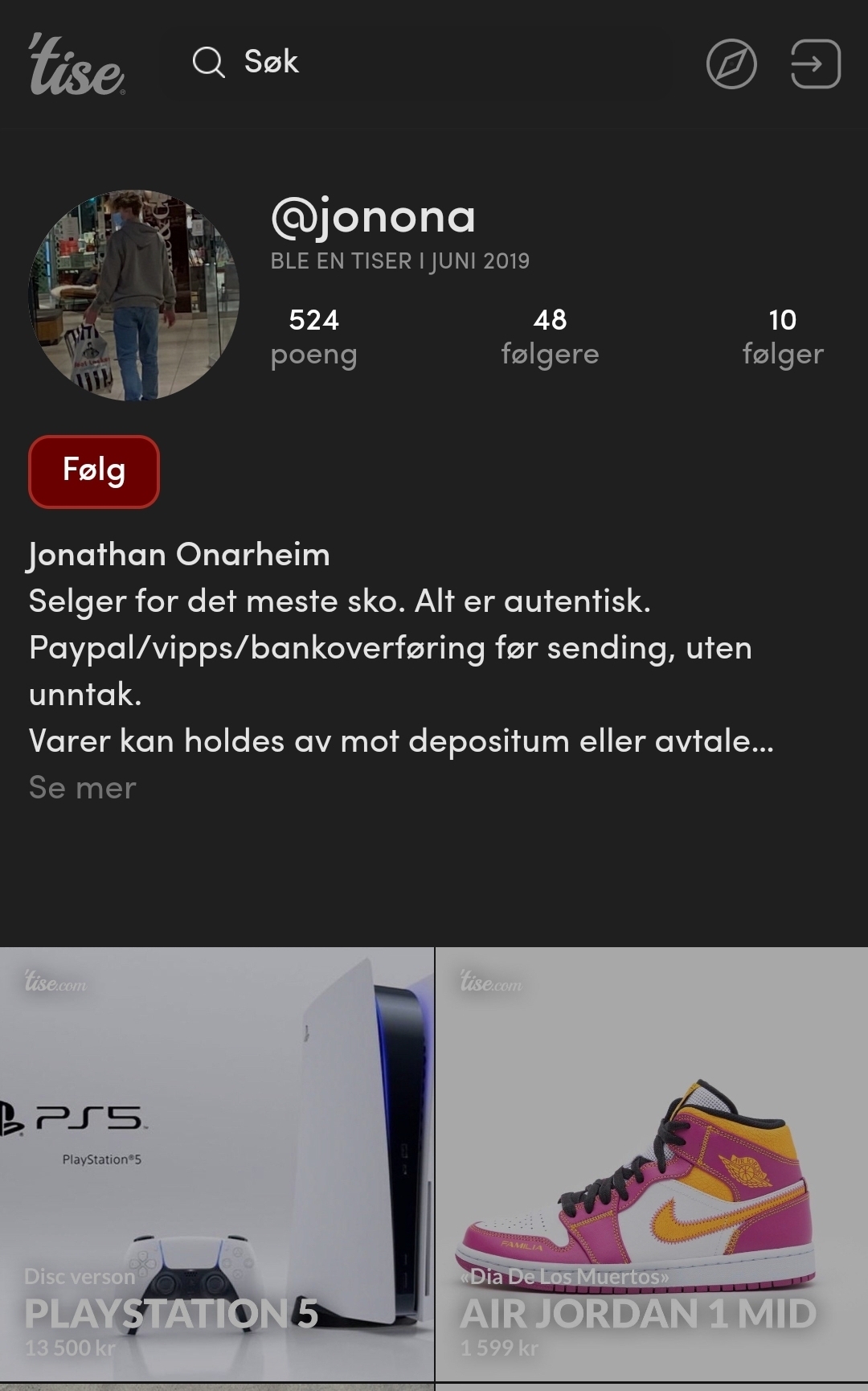View the 10 følger list
The height and width of the screenshot is (1391, 868).
coord(783,336)
